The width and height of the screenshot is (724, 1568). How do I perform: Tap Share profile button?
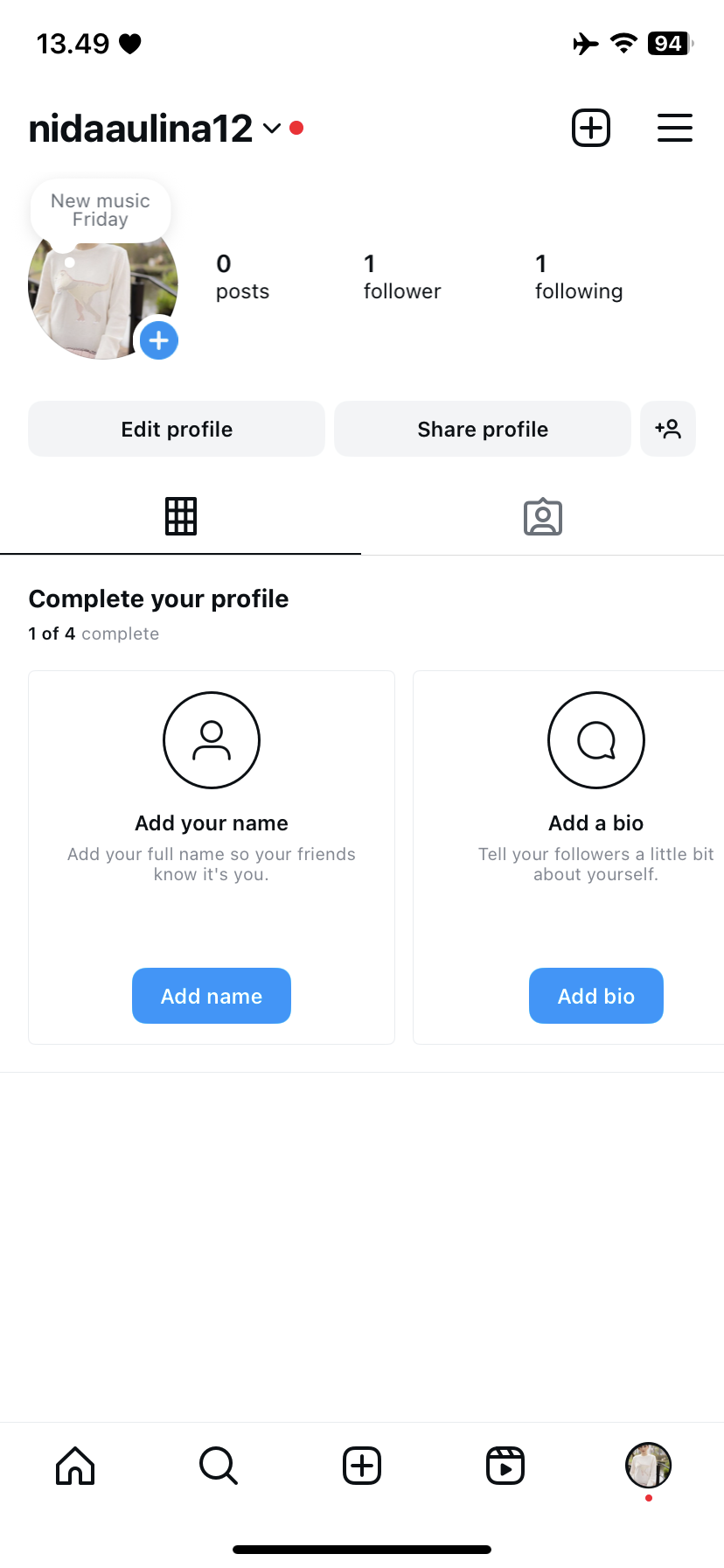(483, 429)
